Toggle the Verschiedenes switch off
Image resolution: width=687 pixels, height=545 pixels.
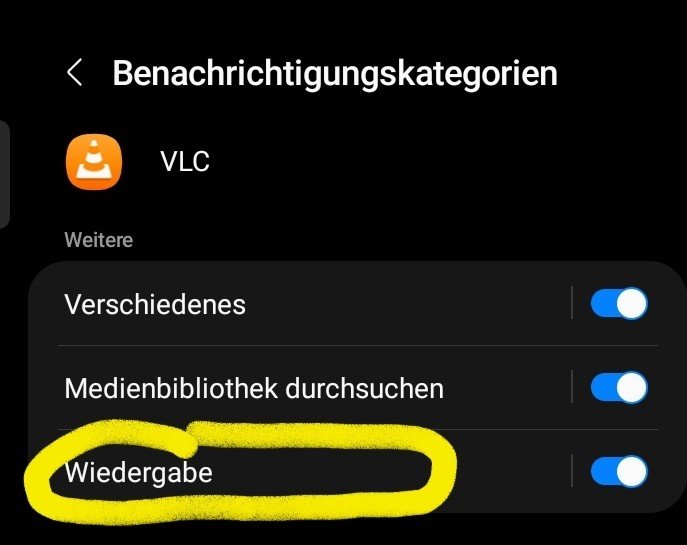(x=619, y=304)
